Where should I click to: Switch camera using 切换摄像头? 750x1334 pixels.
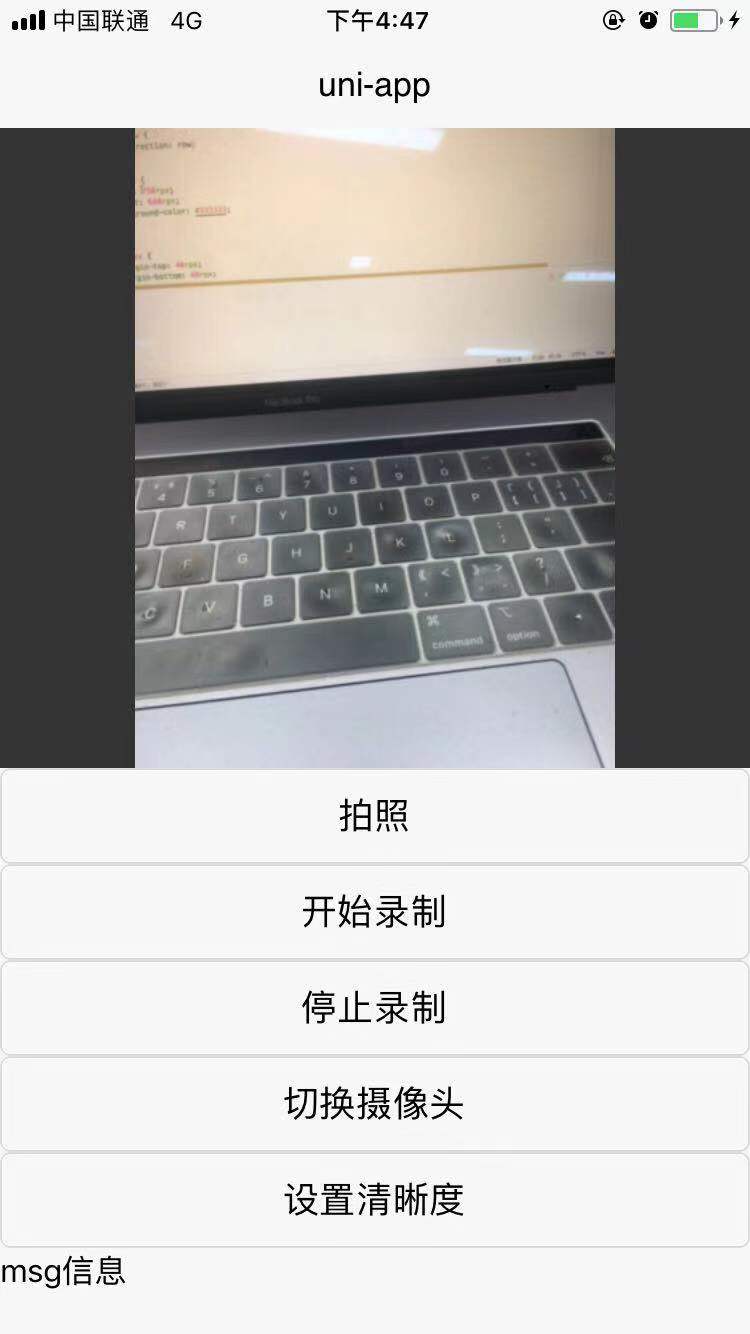[374, 1104]
